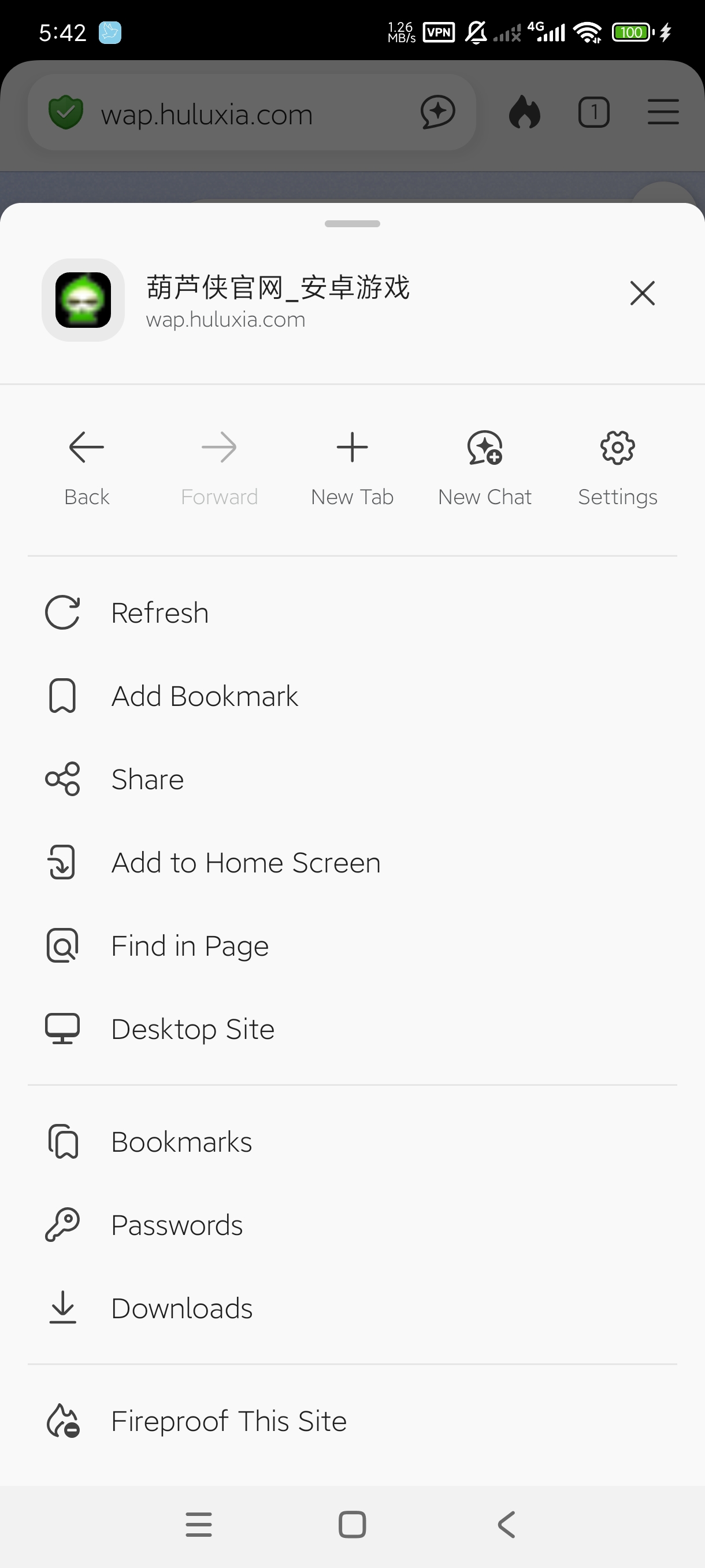Select Fireproof This Site

point(352,1421)
